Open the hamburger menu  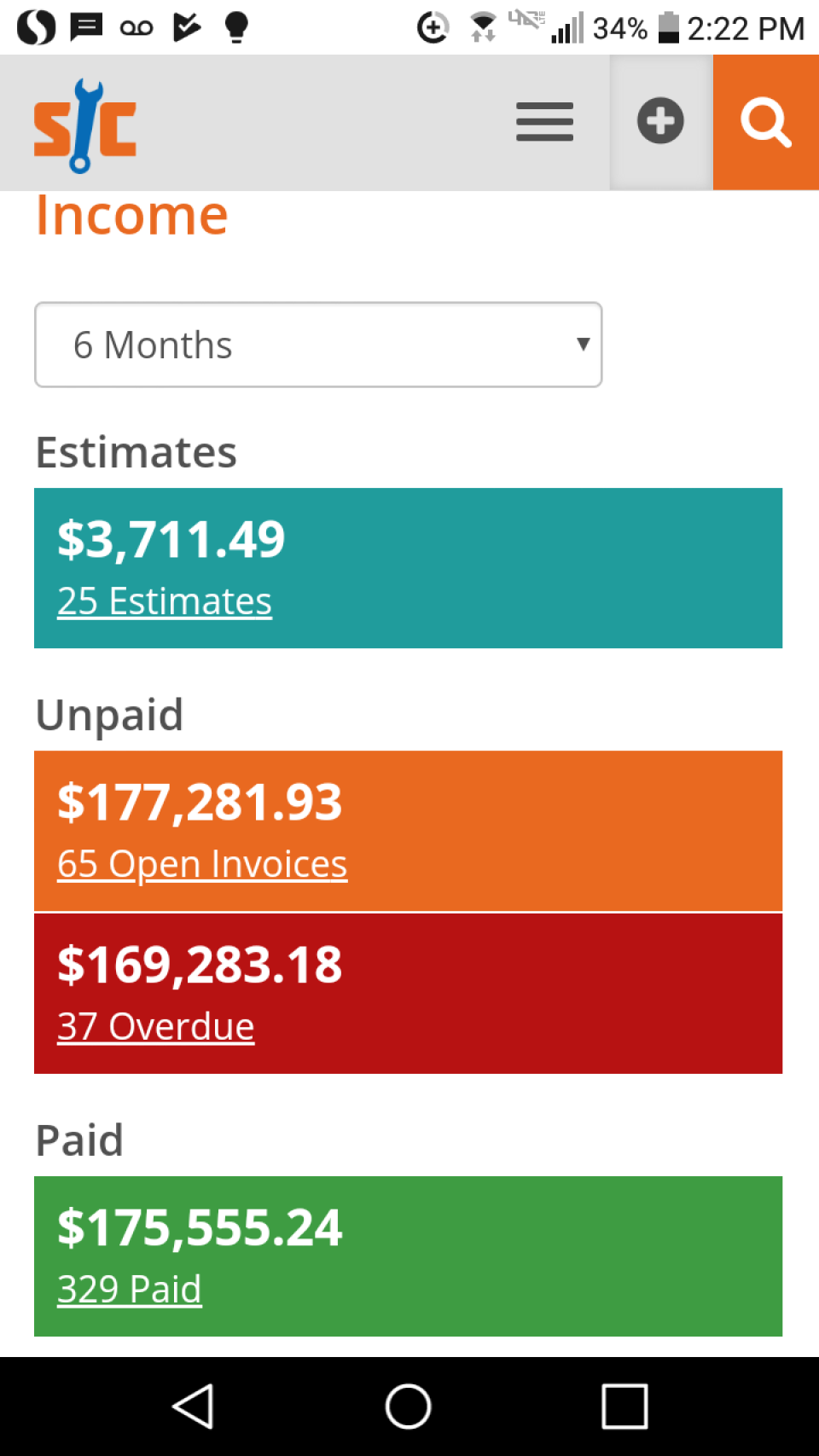tap(544, 122)
